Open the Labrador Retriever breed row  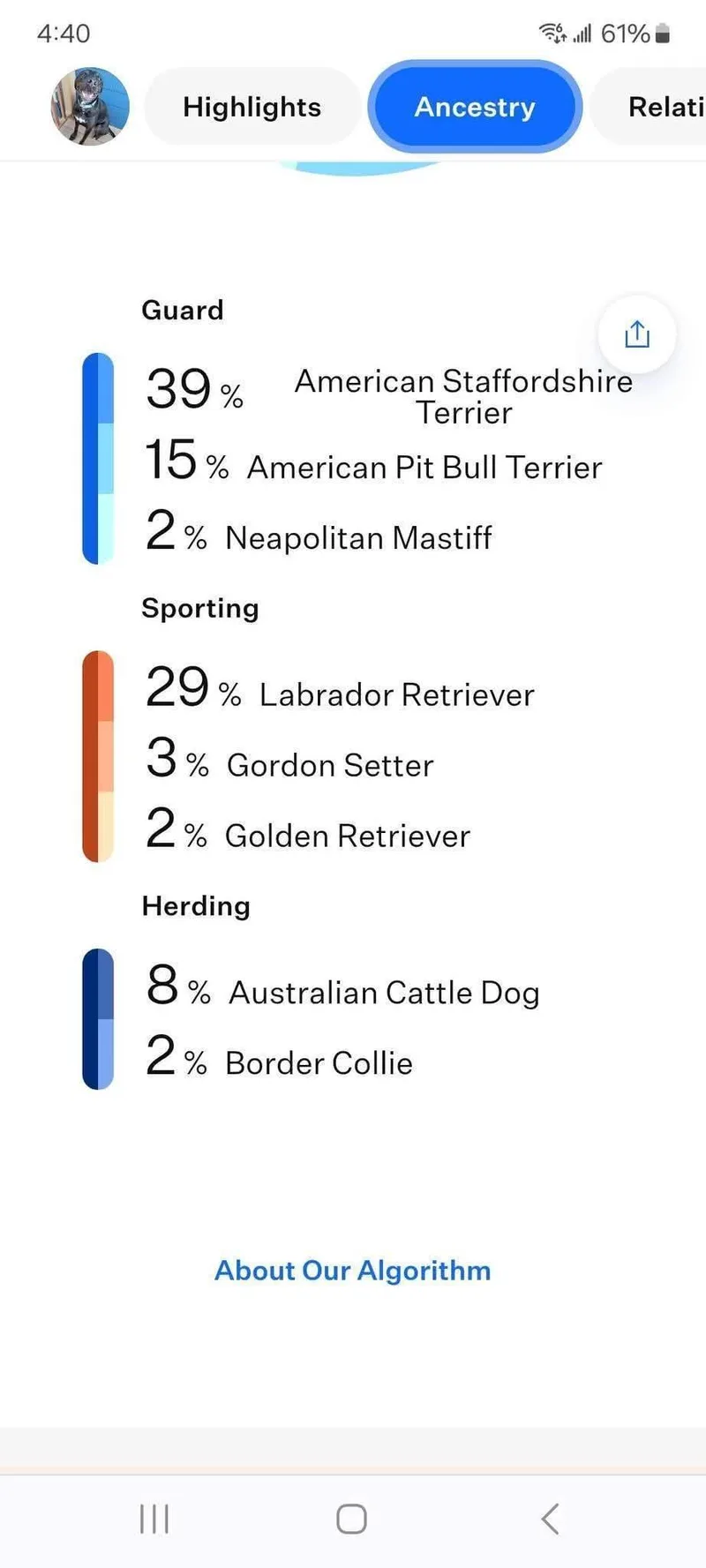click(396, 694)
